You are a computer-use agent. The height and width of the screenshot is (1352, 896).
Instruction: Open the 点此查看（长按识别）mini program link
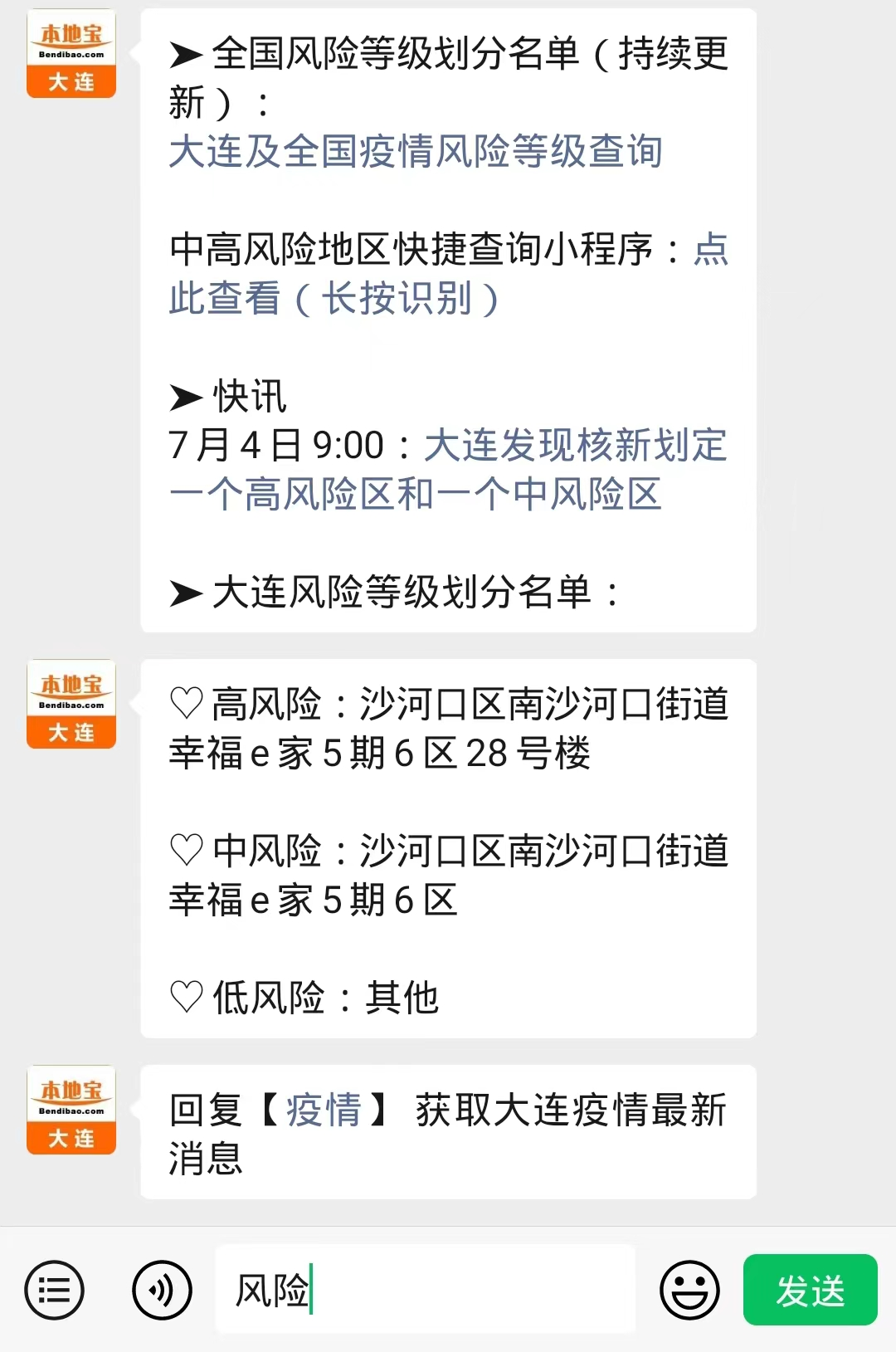click(x=334, y=298)
